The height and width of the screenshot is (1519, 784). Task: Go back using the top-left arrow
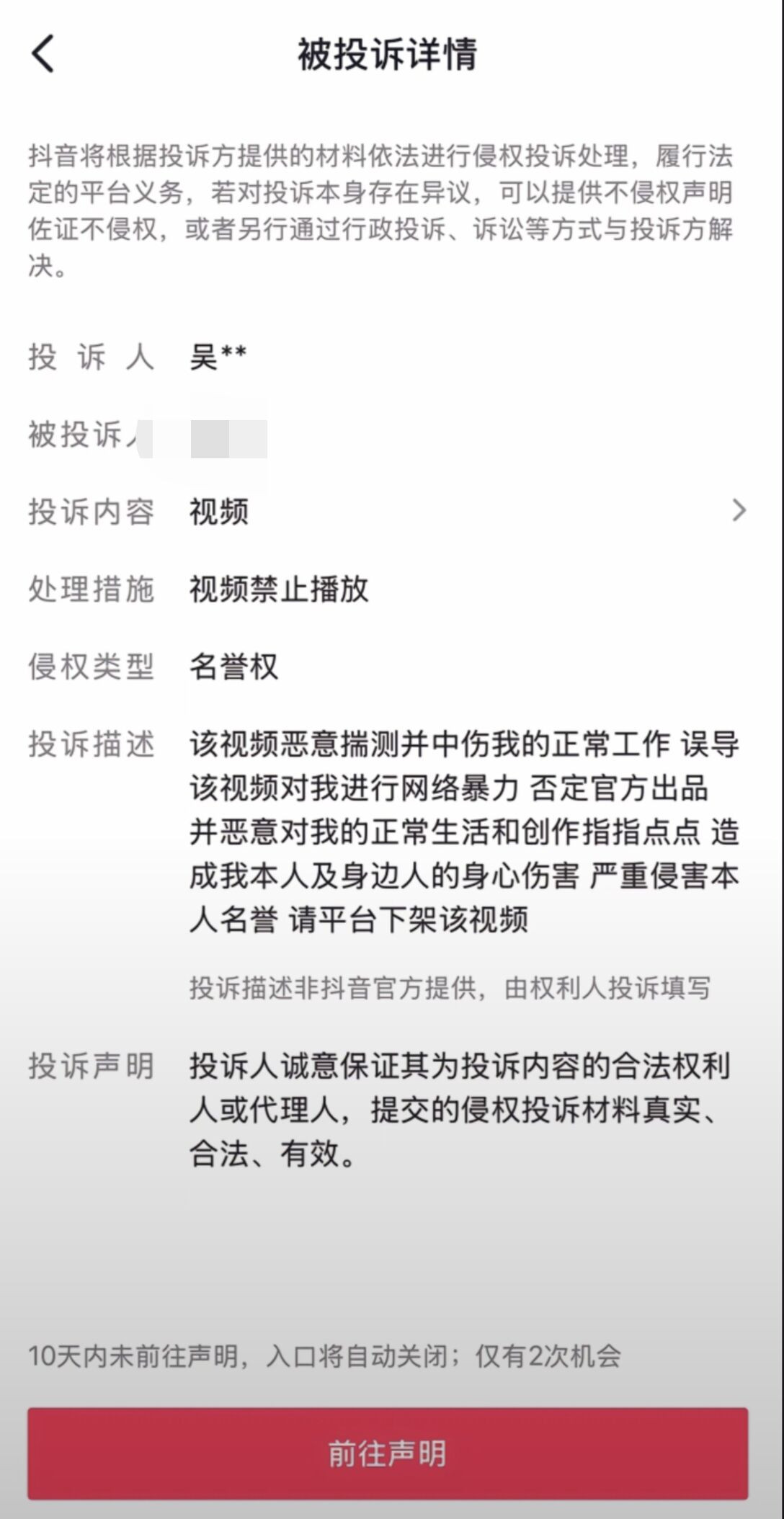[x=43, y=54]
